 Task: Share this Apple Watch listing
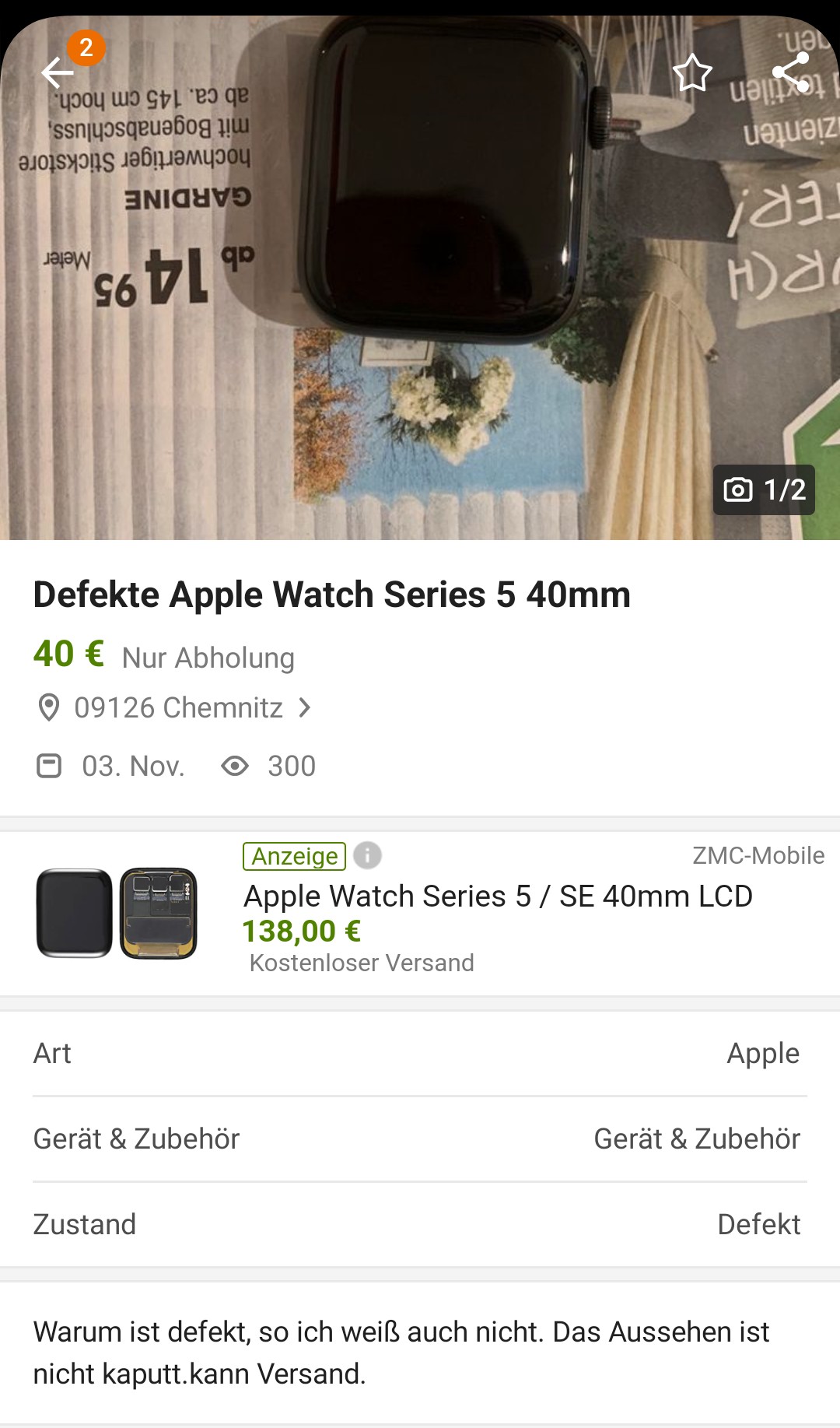[790, 72]
